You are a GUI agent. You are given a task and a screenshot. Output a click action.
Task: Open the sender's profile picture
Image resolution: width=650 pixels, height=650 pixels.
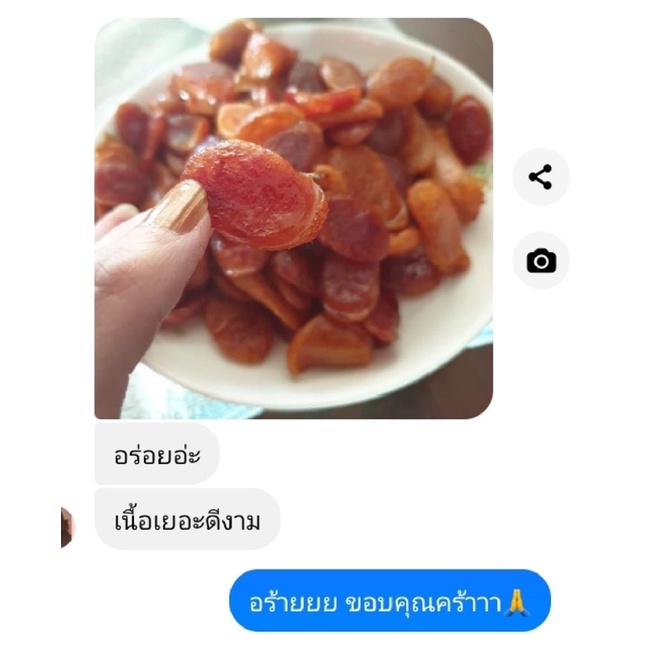[67, 527]
